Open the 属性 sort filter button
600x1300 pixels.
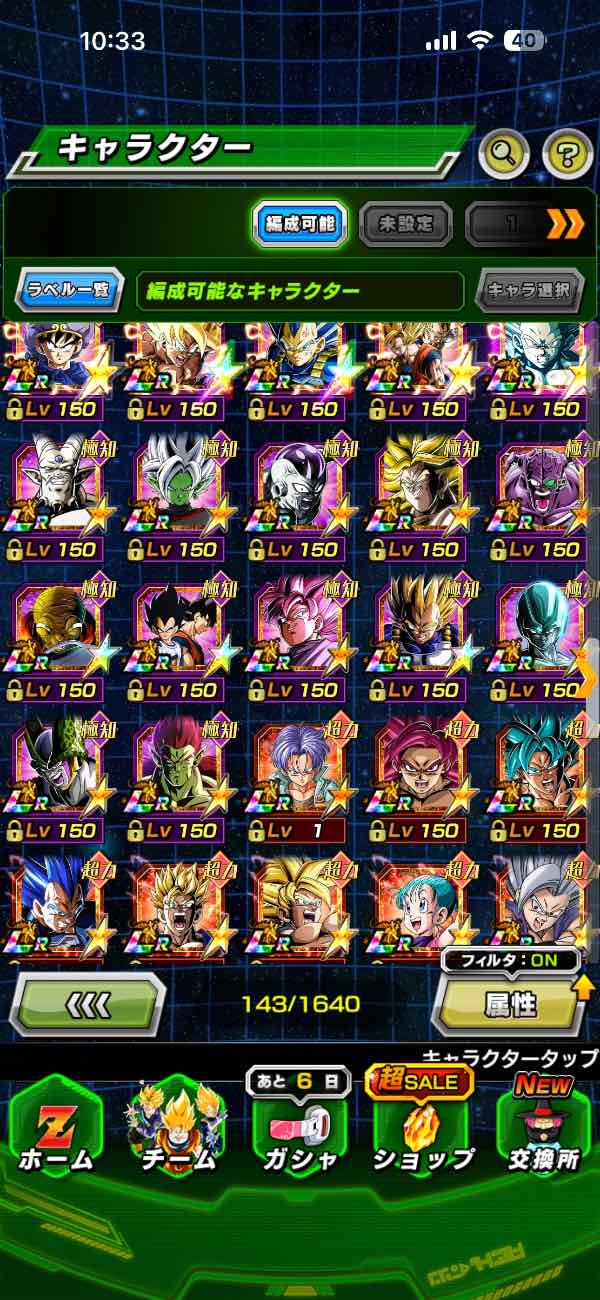pos(510,1003)
